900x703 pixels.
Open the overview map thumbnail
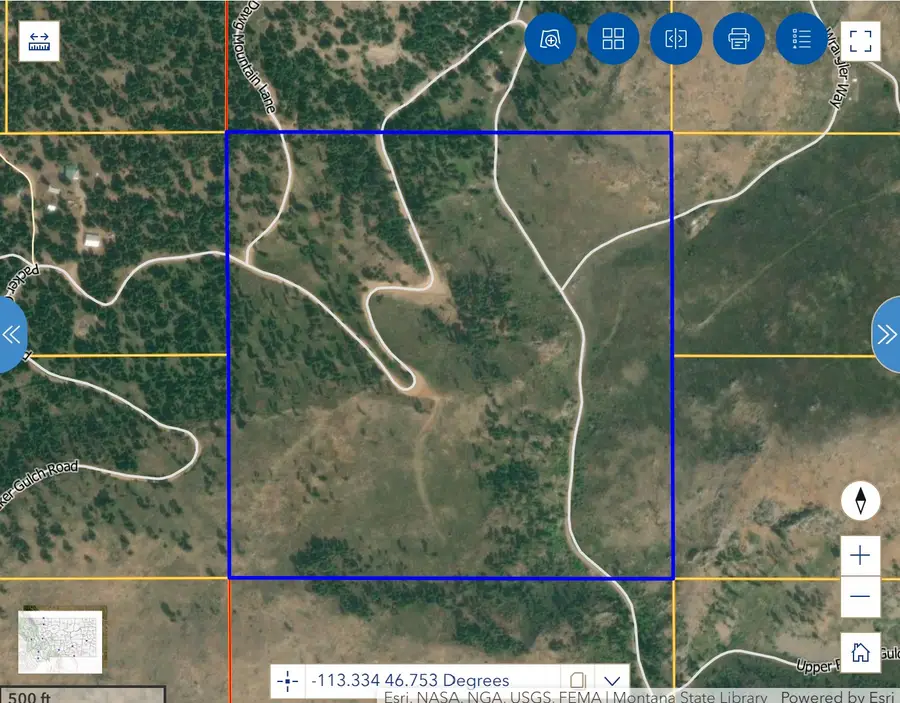click(x=60, y=641)
